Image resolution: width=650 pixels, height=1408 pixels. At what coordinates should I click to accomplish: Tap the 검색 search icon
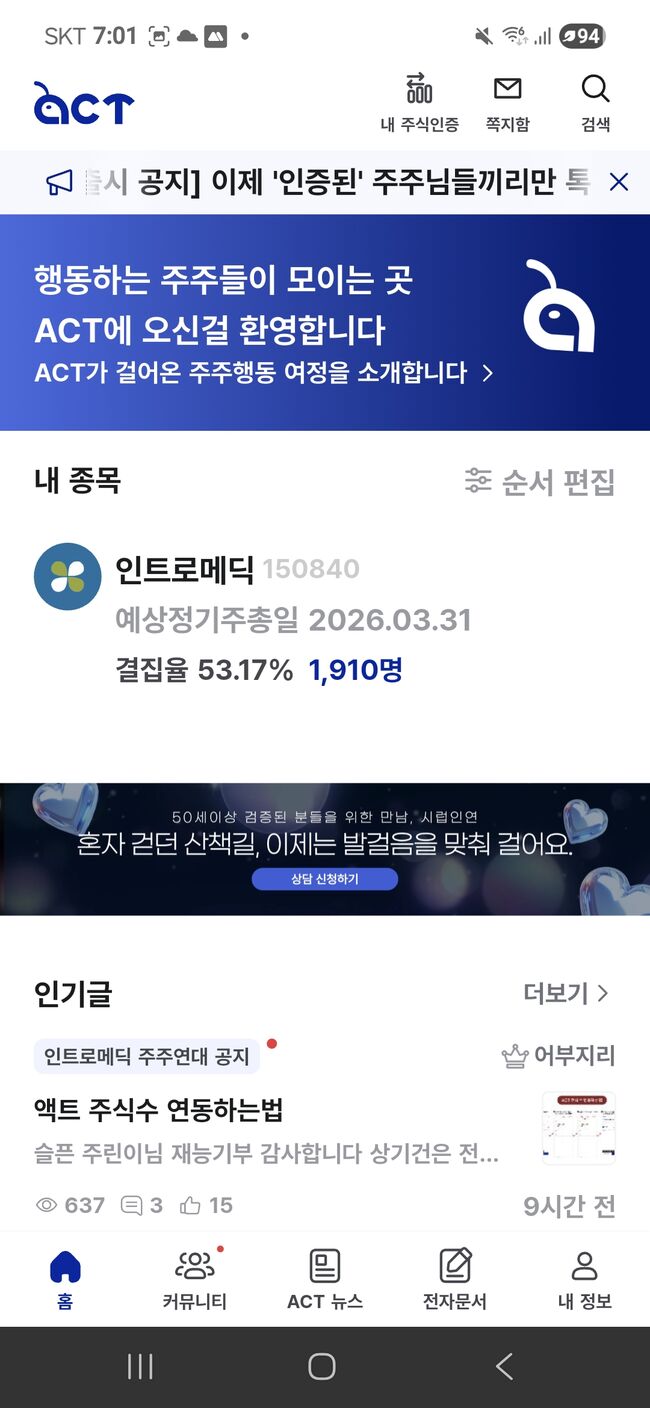click(x=595, y=102)
